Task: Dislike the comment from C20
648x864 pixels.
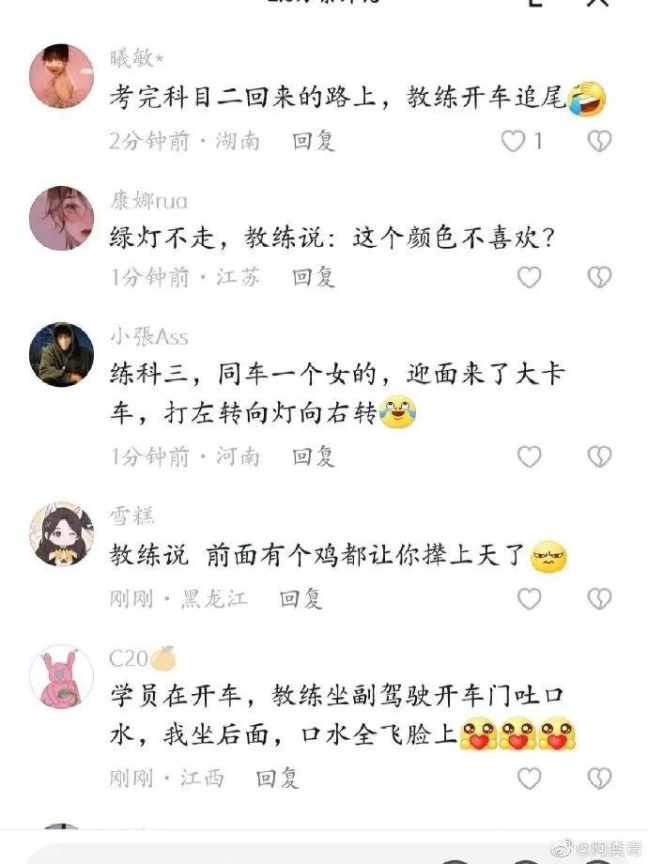Action: pyautogui.click(x=599, y=778)
